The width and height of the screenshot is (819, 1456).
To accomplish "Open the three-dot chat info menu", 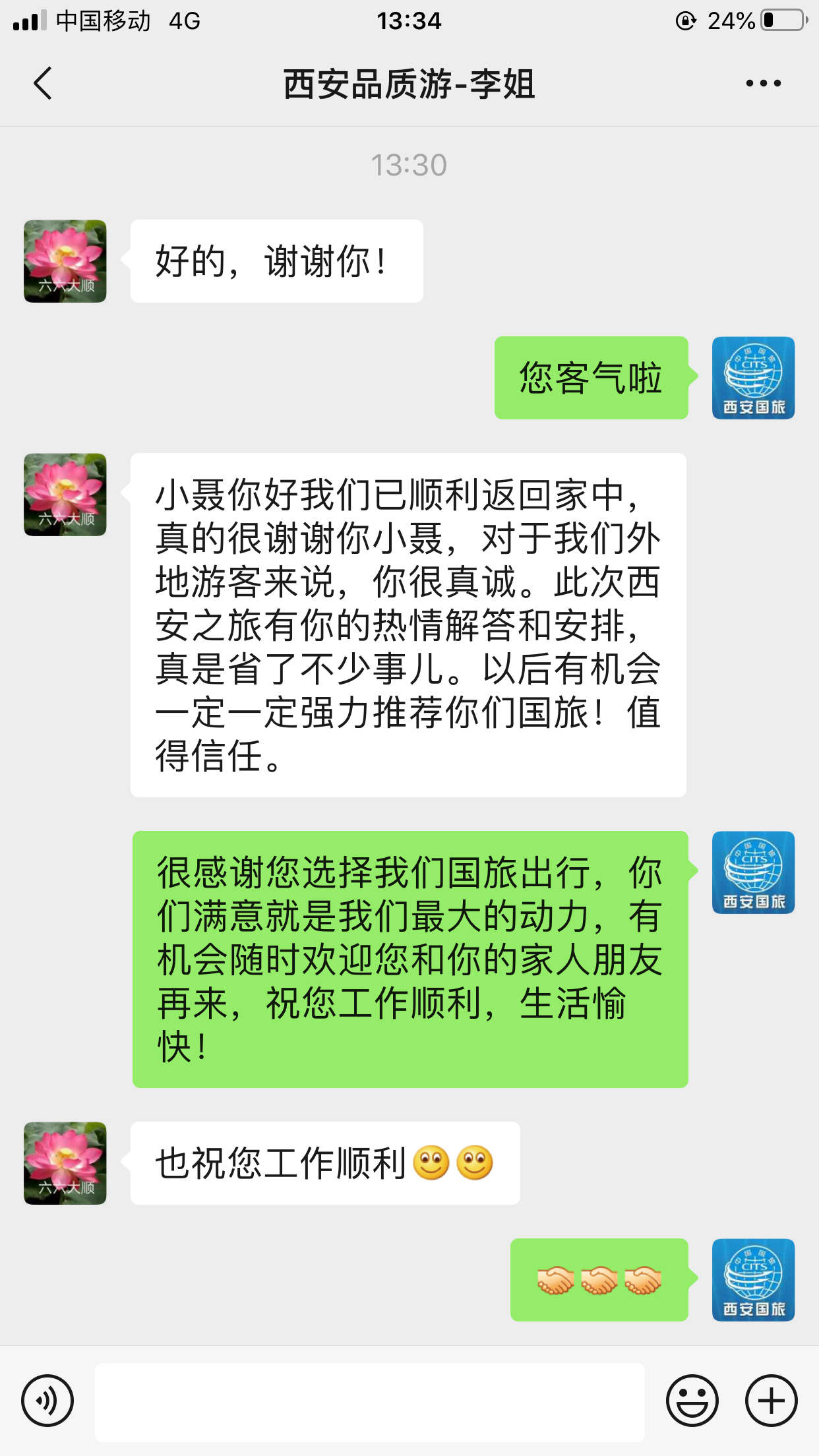I will (x=763, y=84).
